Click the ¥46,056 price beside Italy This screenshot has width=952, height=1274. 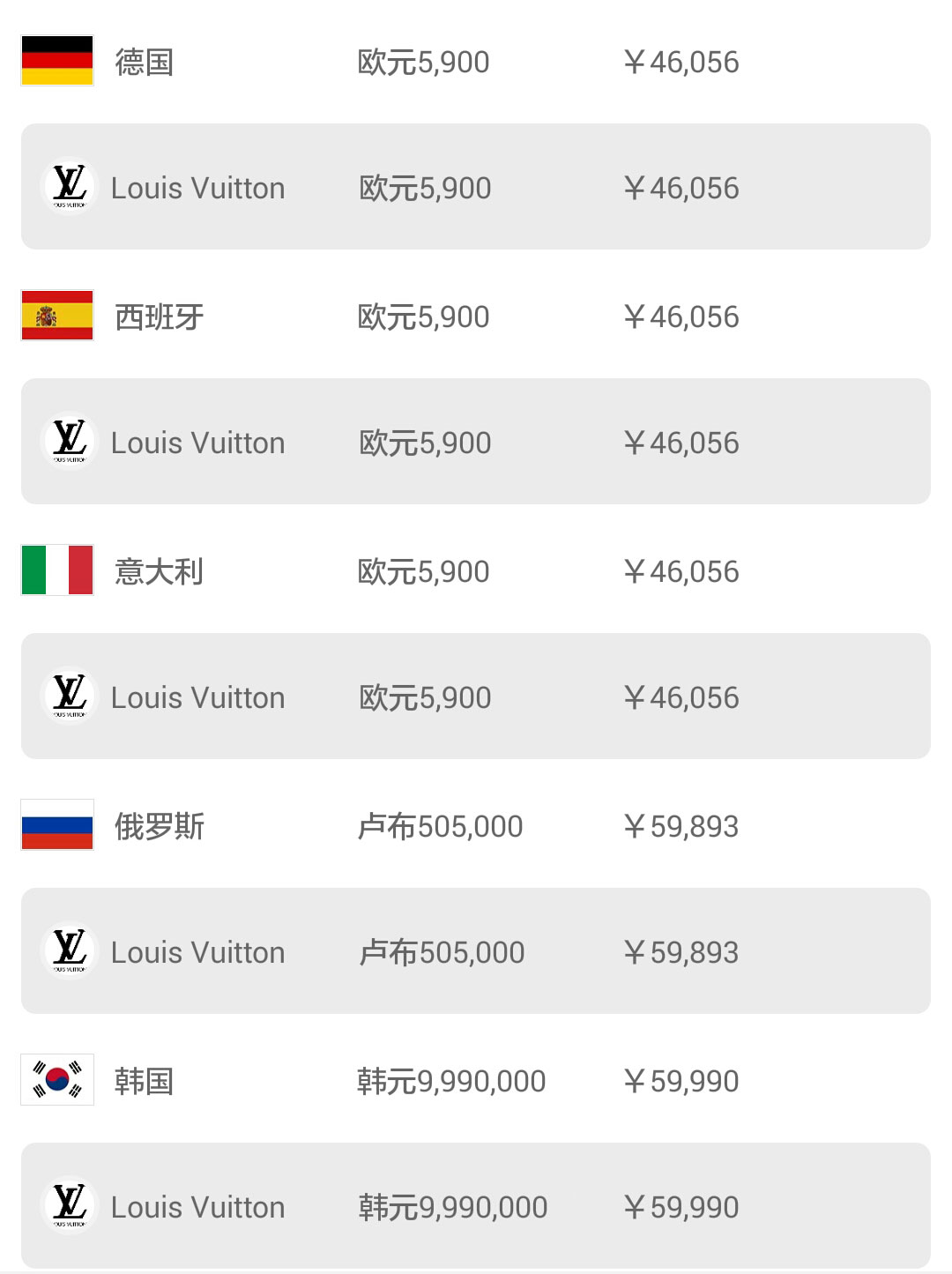(682, 570)
